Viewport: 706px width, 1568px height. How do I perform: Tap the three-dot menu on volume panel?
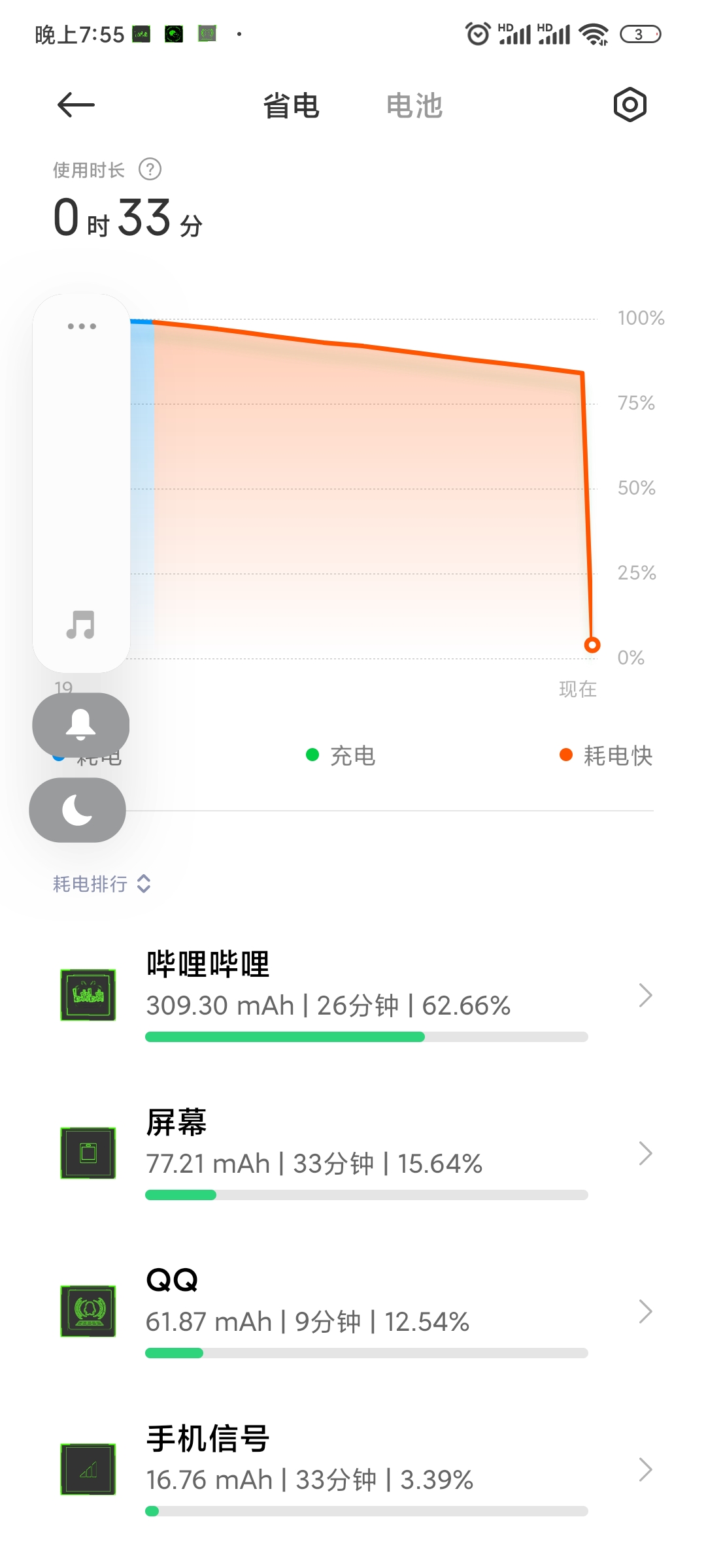coord(82,326)
